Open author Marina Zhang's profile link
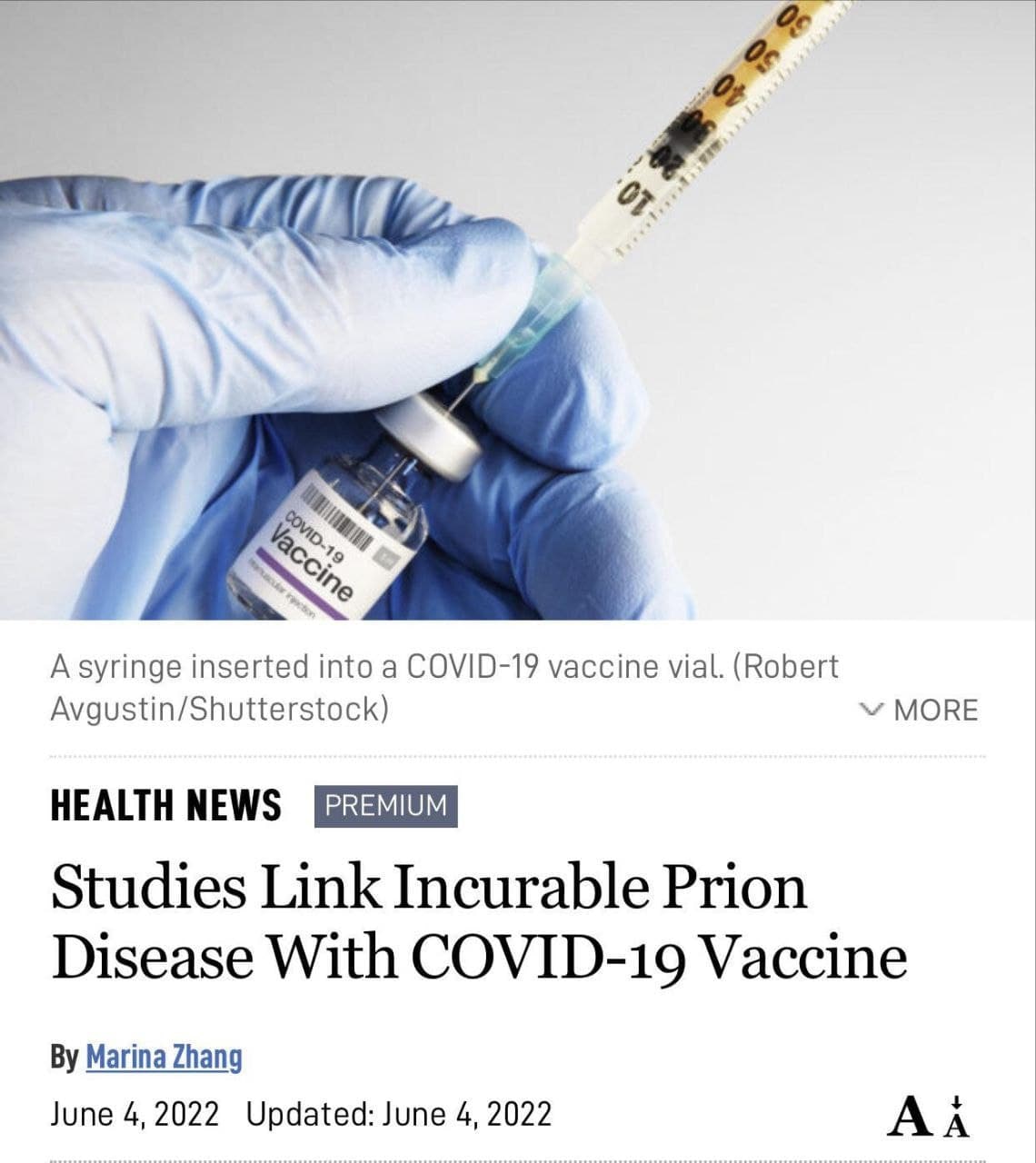1036x1163 pixels. click(164, 1057)
